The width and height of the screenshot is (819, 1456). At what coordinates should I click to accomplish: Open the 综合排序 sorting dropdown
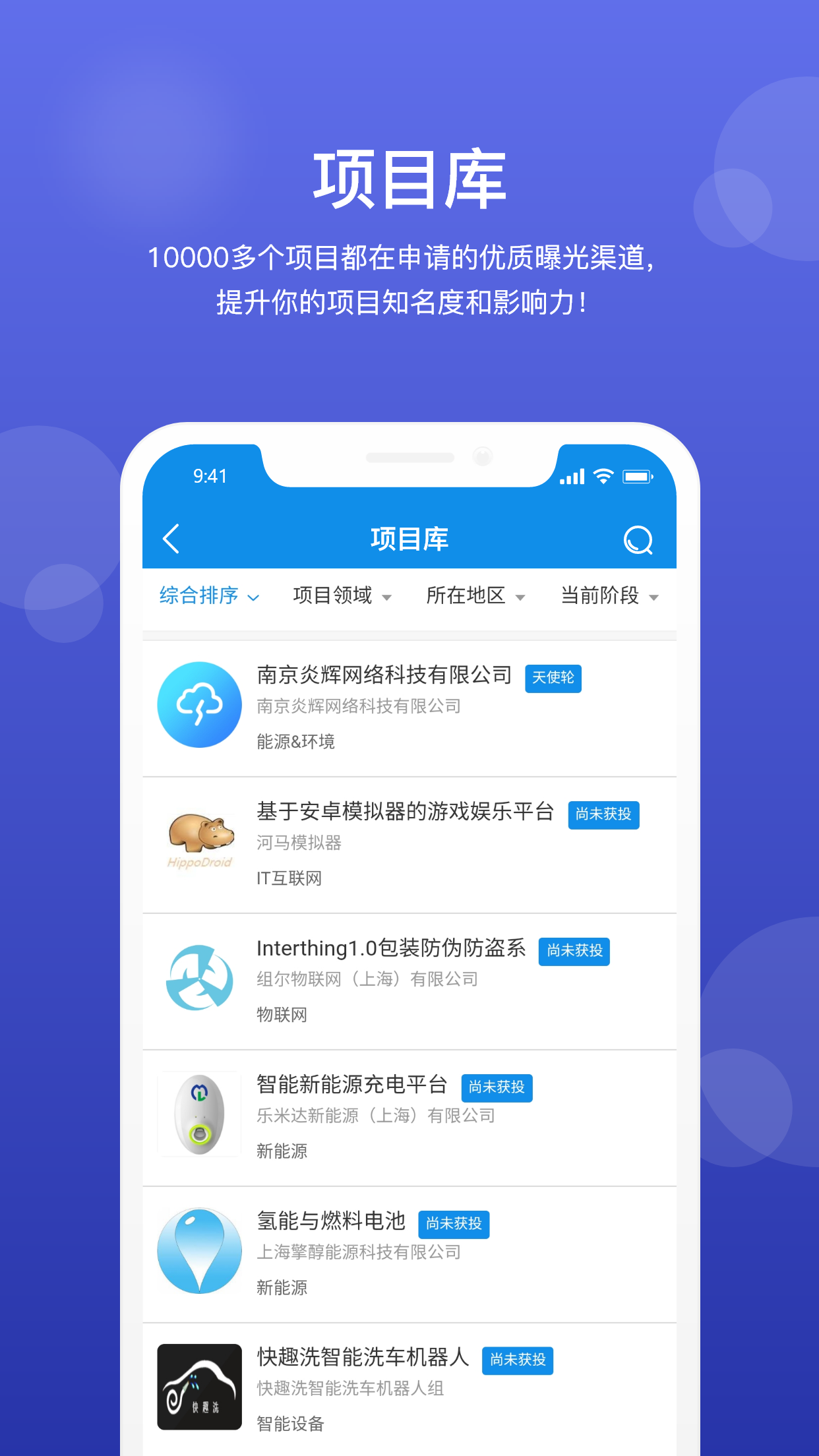(207, 595)
